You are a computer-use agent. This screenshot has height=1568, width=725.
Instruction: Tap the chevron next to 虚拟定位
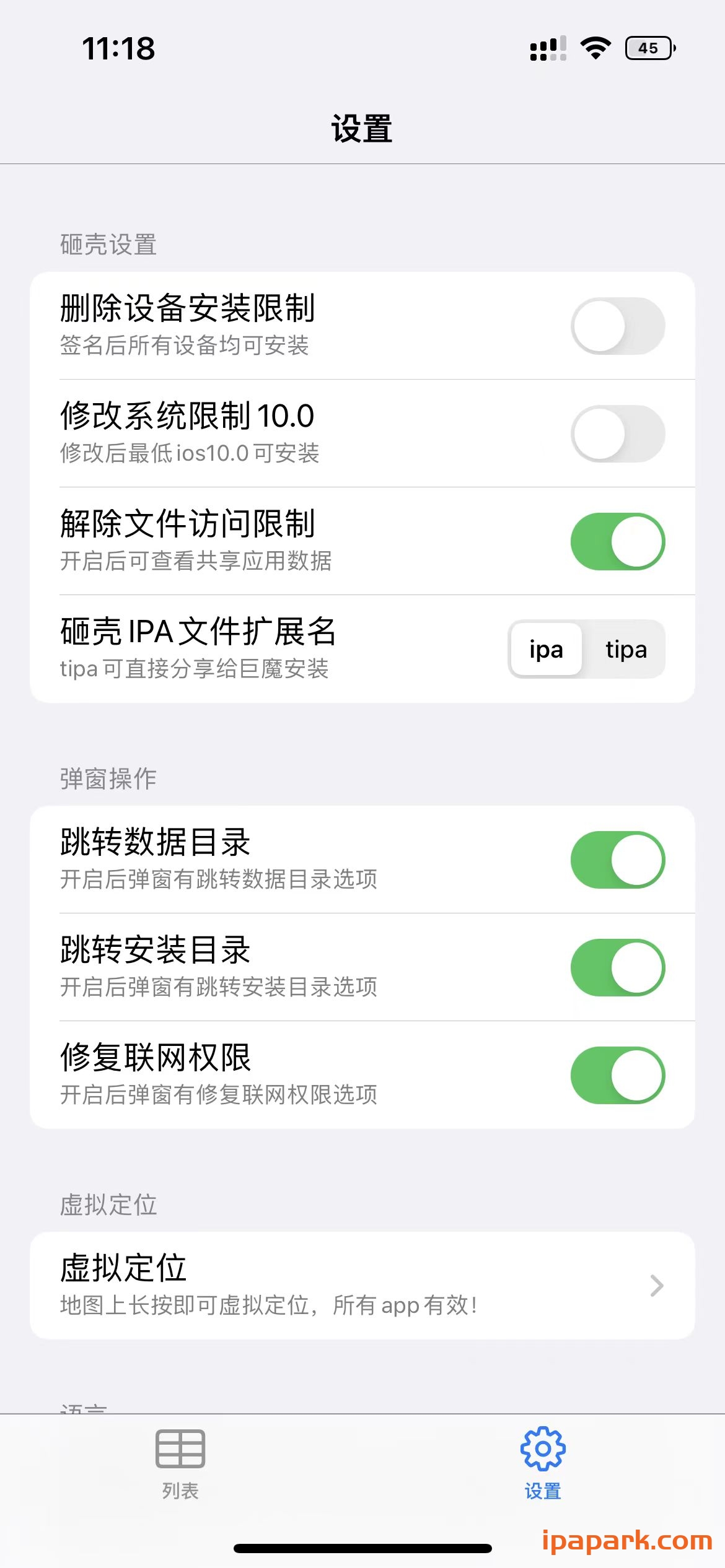pos(657,1286)
